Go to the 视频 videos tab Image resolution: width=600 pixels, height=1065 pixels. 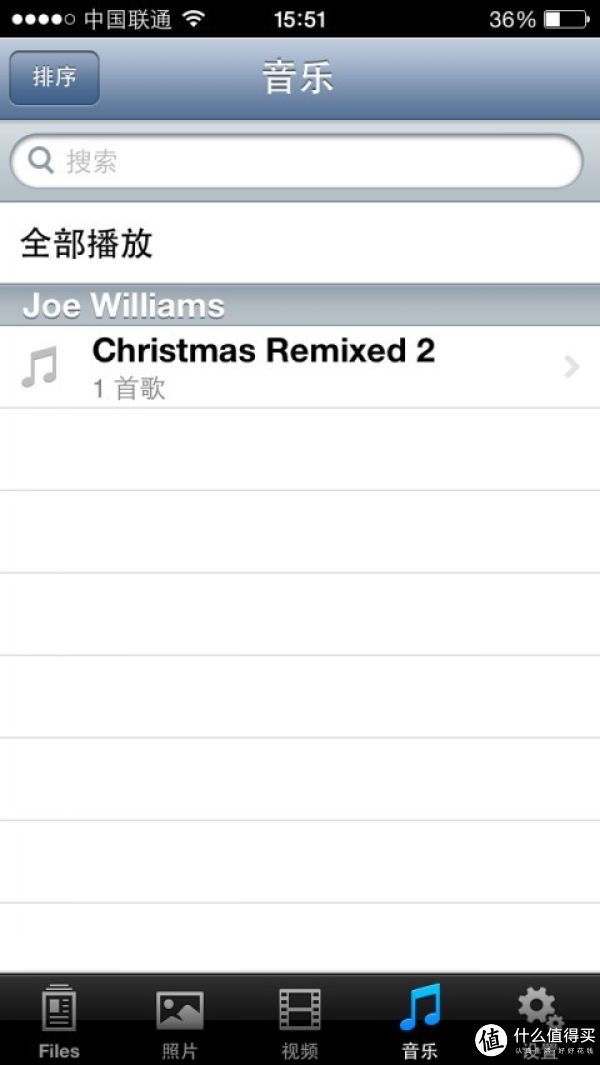point(299,1020)
